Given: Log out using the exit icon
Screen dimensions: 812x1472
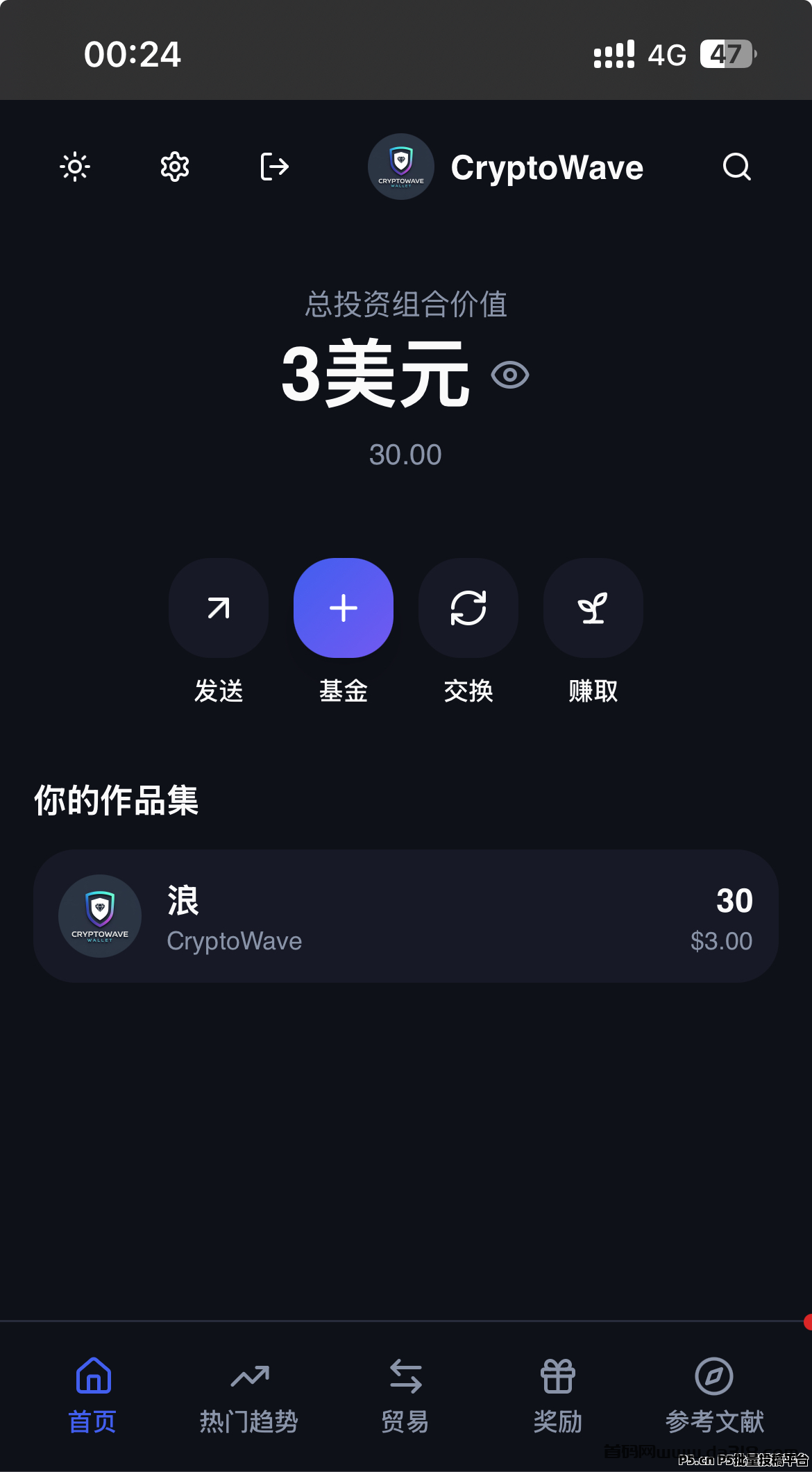Looking at the screenshot, I should click(274, 167).
